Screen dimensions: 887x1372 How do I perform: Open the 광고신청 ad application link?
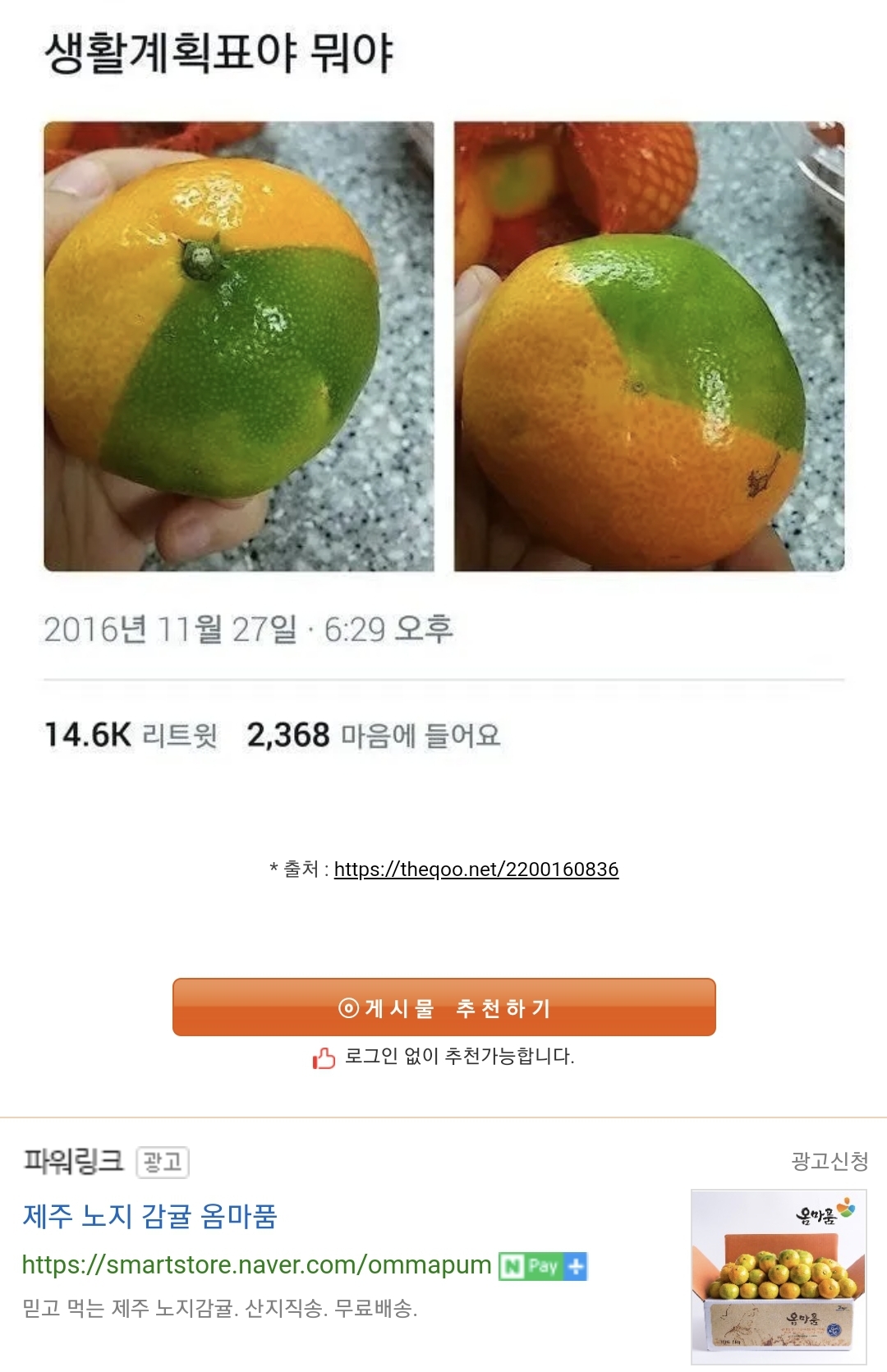829,1161
